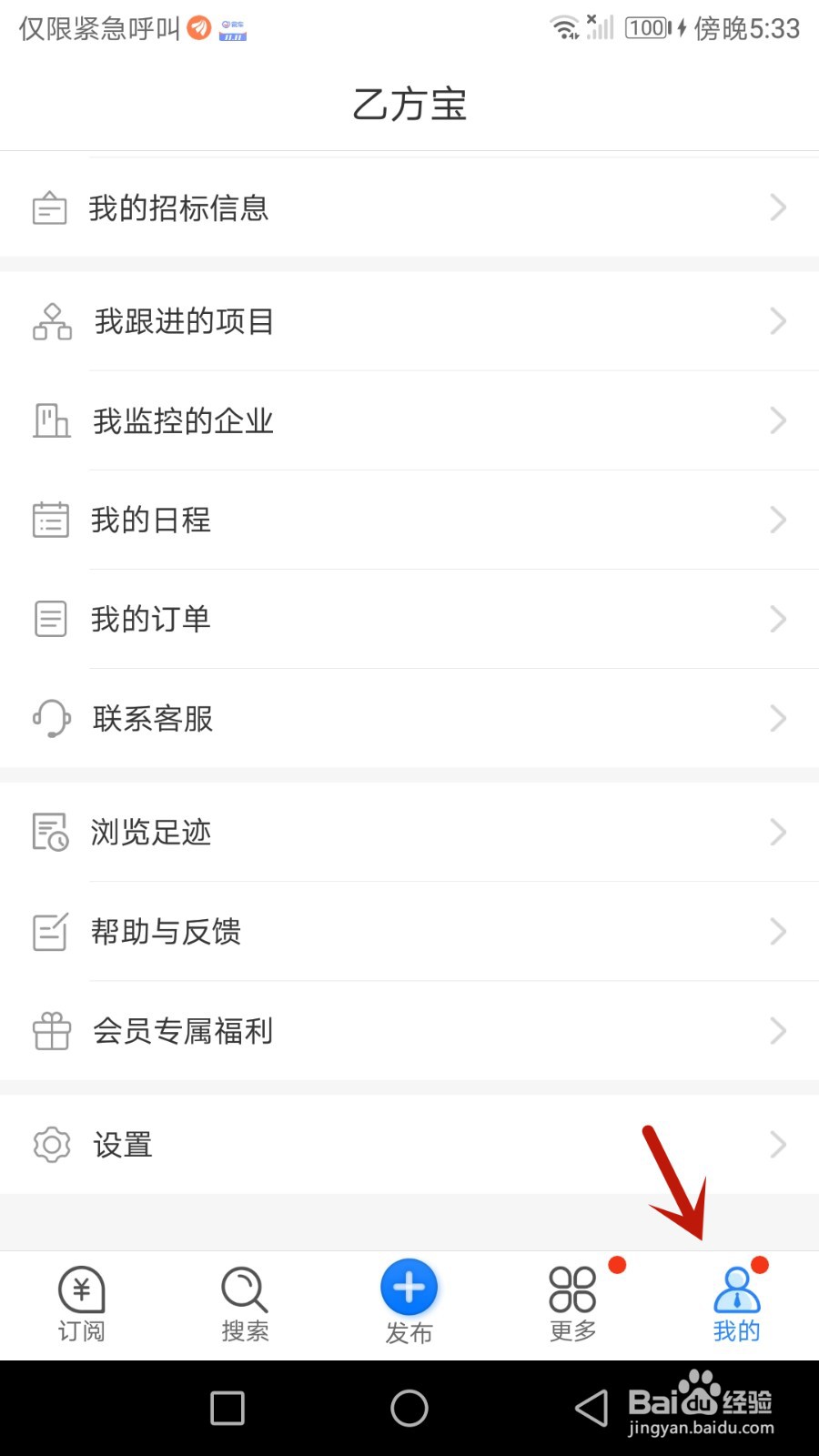The width and height of the screenshot is (819, 1456).
Task: Open 我的招标信息 via its clipboard icon
Action: tap(50, 207)
